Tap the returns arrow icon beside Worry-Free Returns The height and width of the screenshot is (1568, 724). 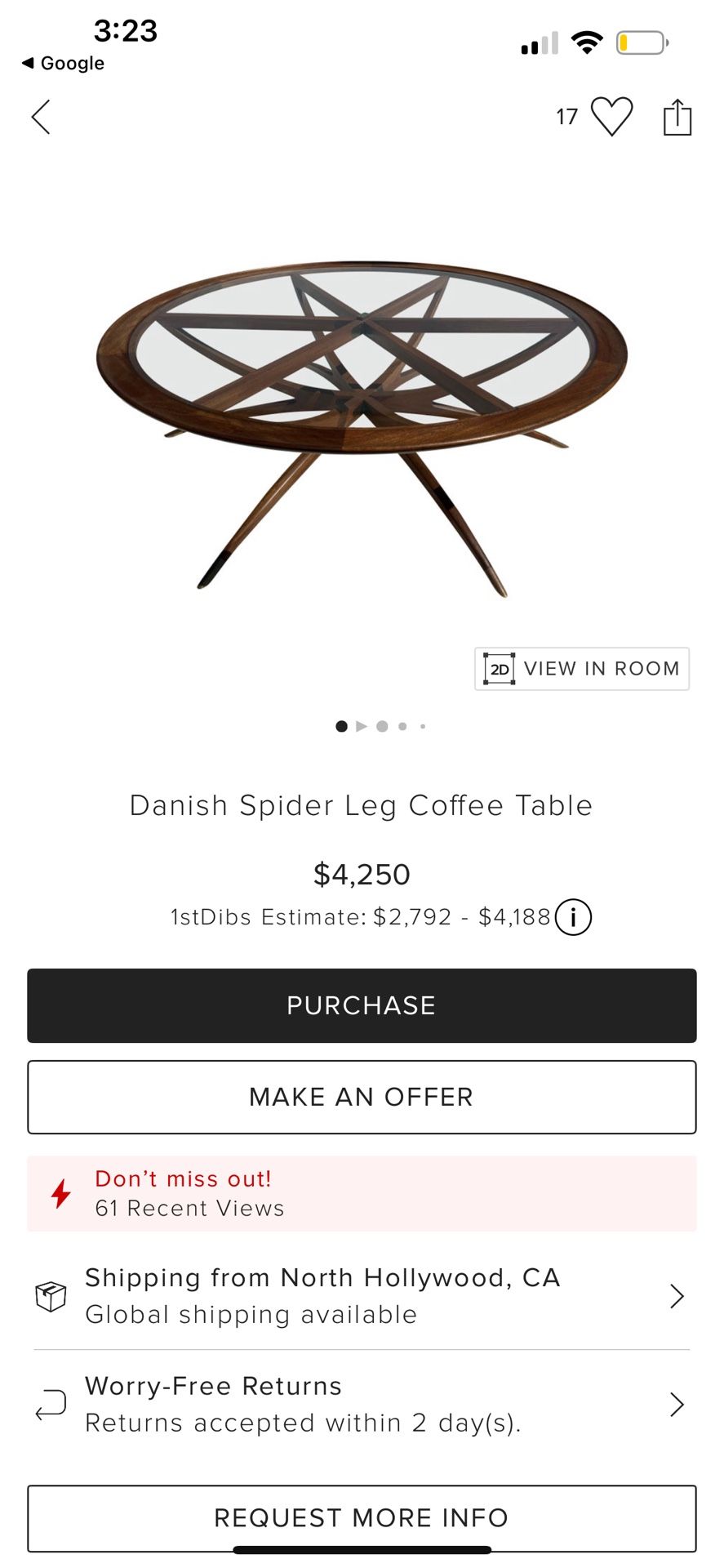[x=50, y=1404]
